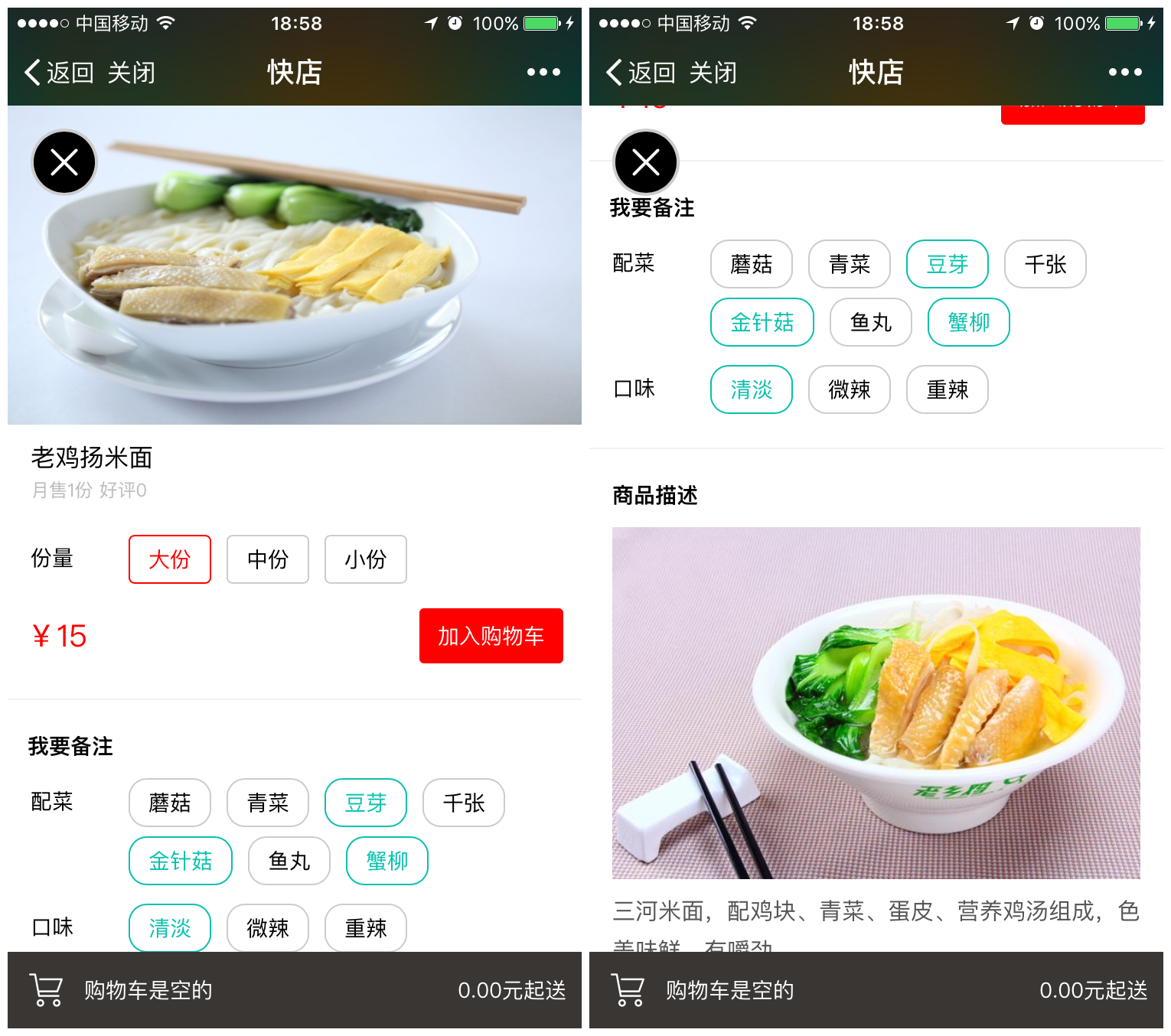Go back via 返回 on the left screen
The image size is (1171, 1036).
(x=60, y=73)
